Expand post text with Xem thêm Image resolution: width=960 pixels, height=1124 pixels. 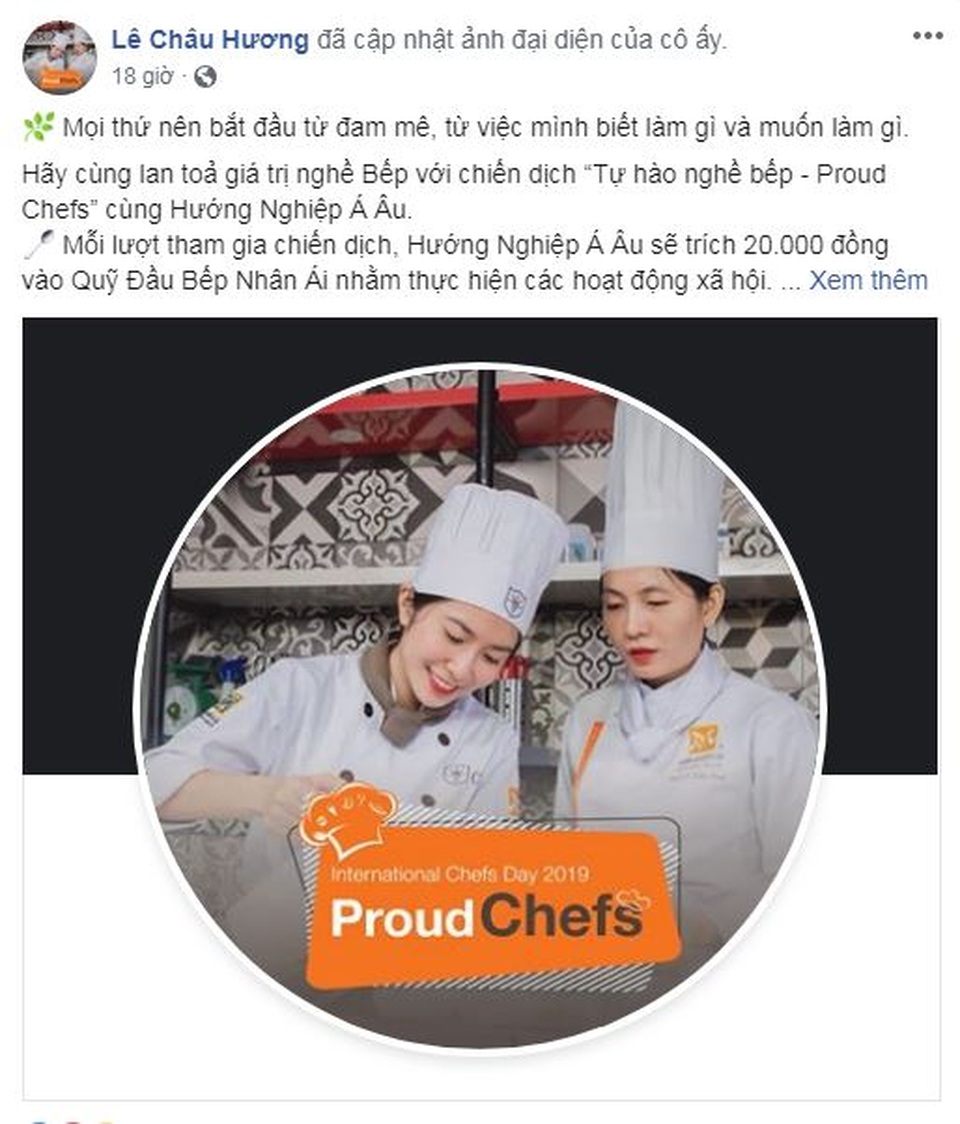point(867,280)
